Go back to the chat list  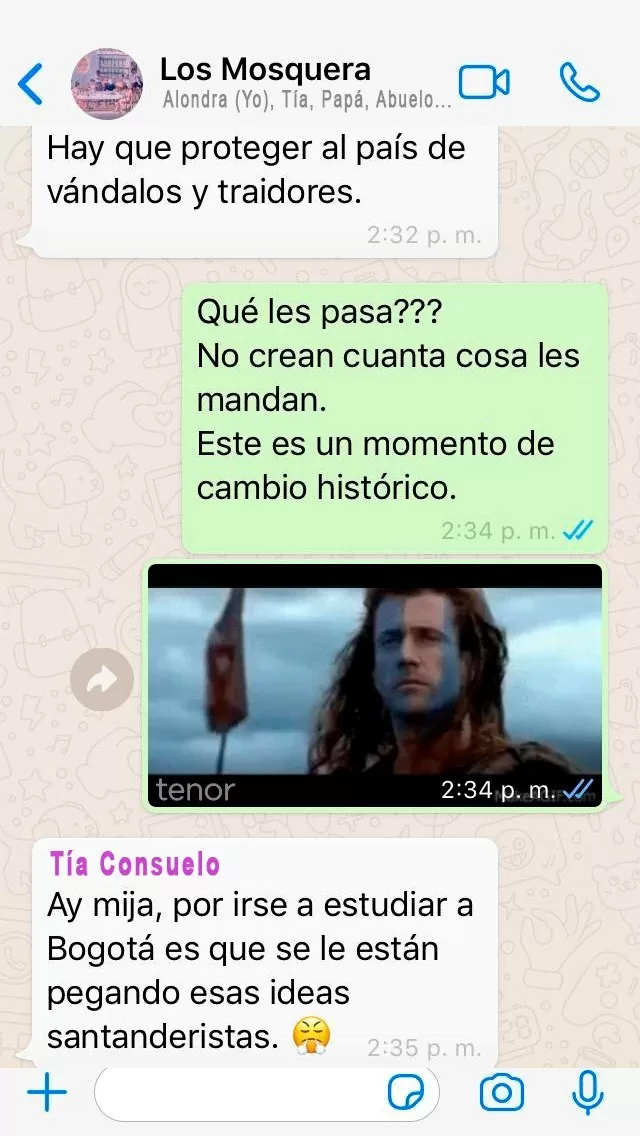(x=31, y=84)
